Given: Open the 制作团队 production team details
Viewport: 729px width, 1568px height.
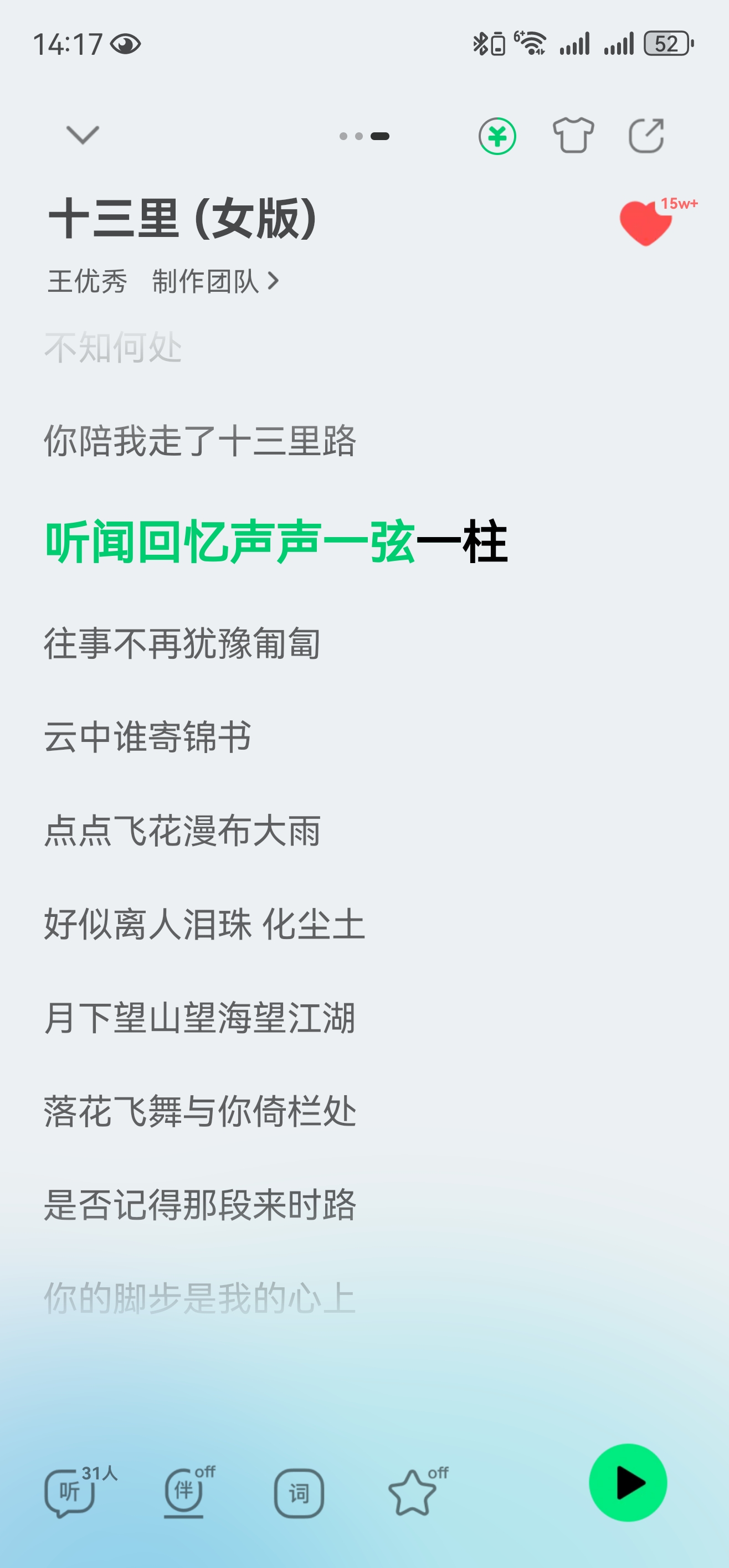Looking at the screenshot, I should (x=214, y=281).
